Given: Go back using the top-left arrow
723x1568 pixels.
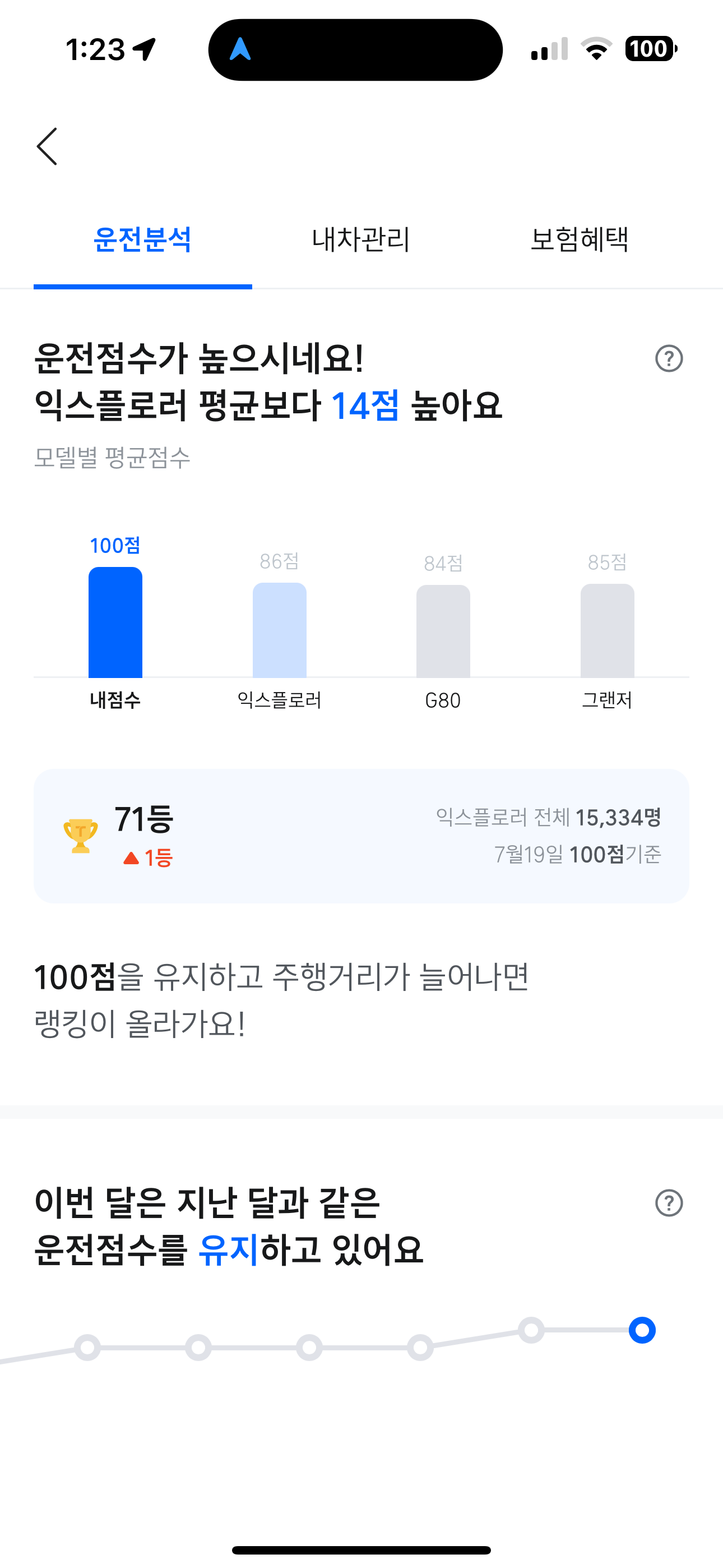Looking at the screenshot, I should 47,146.
